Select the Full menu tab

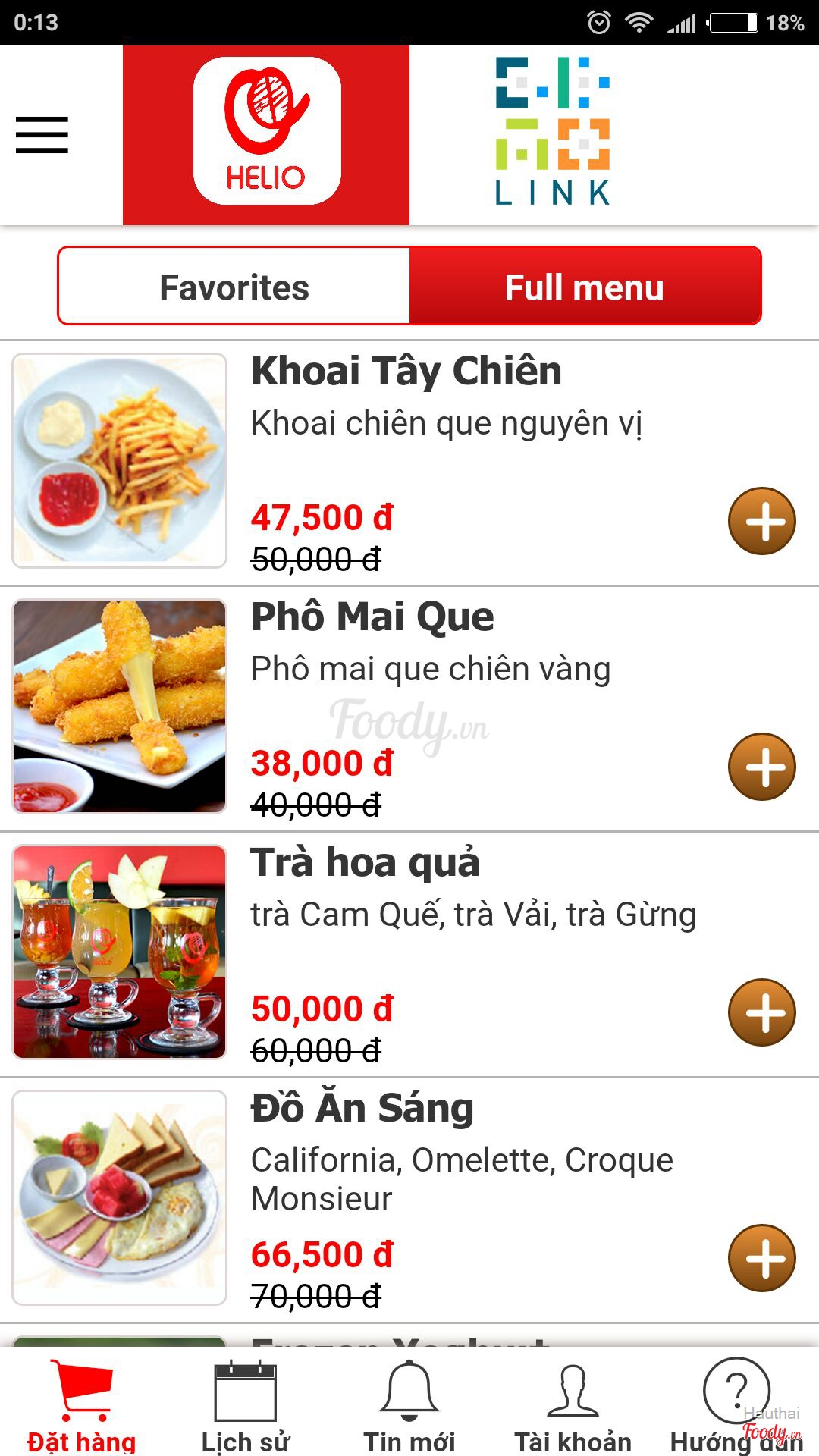[585, 287]
